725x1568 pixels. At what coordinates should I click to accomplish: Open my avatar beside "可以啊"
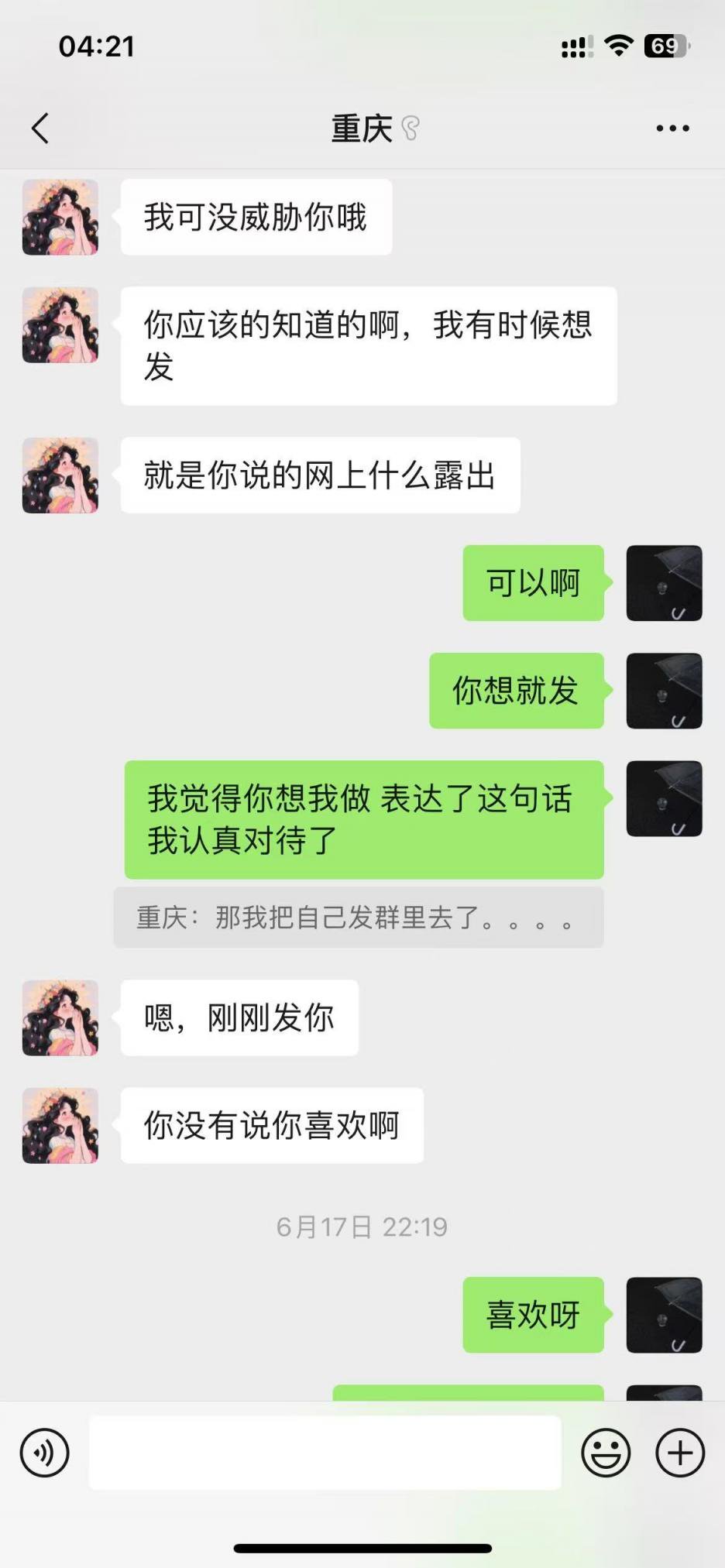664,583
